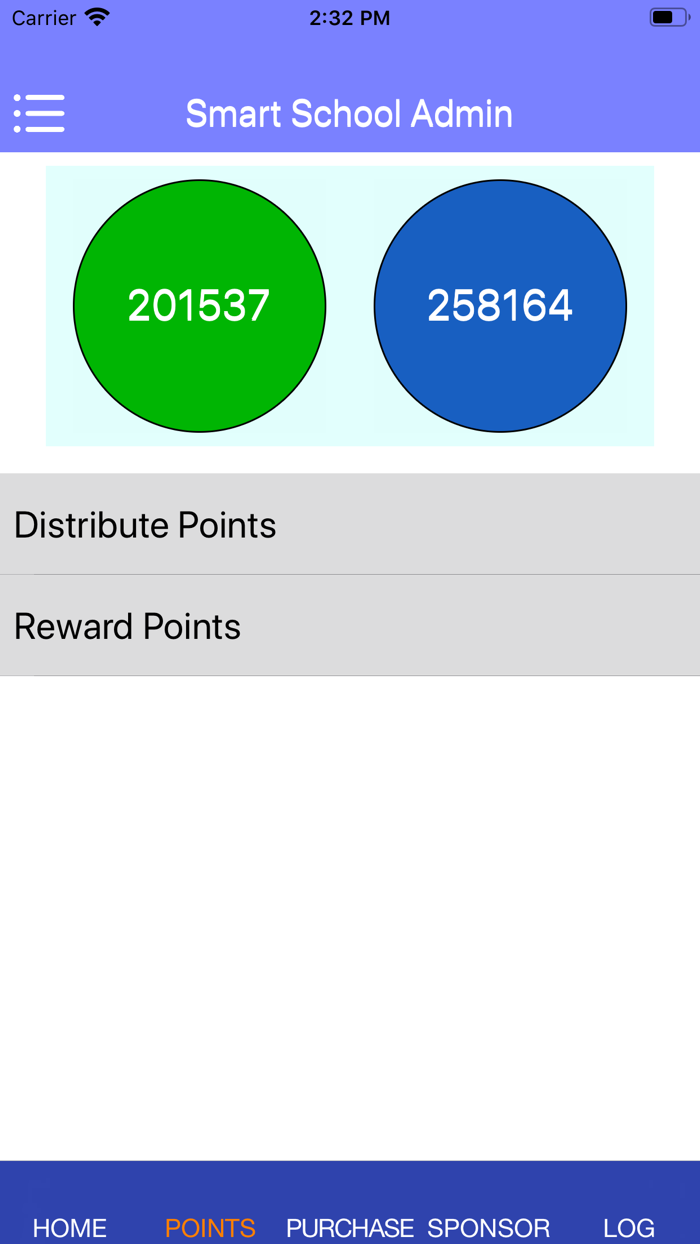This screenshot has height=1244, width=700.
Task: Select the Points tab
Action: 210,1227
